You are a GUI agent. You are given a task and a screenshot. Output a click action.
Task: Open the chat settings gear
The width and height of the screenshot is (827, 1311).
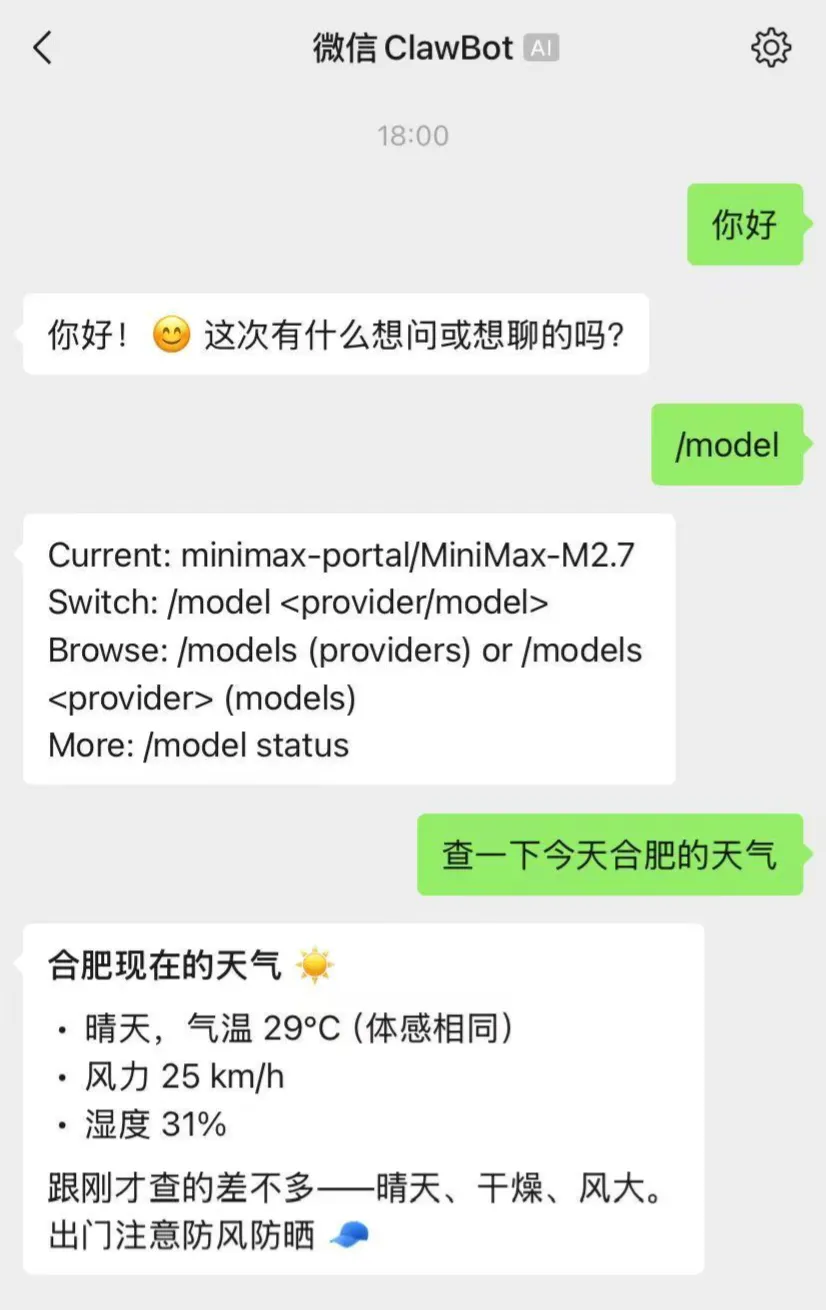pyautogui.click(x=770, y=48)
